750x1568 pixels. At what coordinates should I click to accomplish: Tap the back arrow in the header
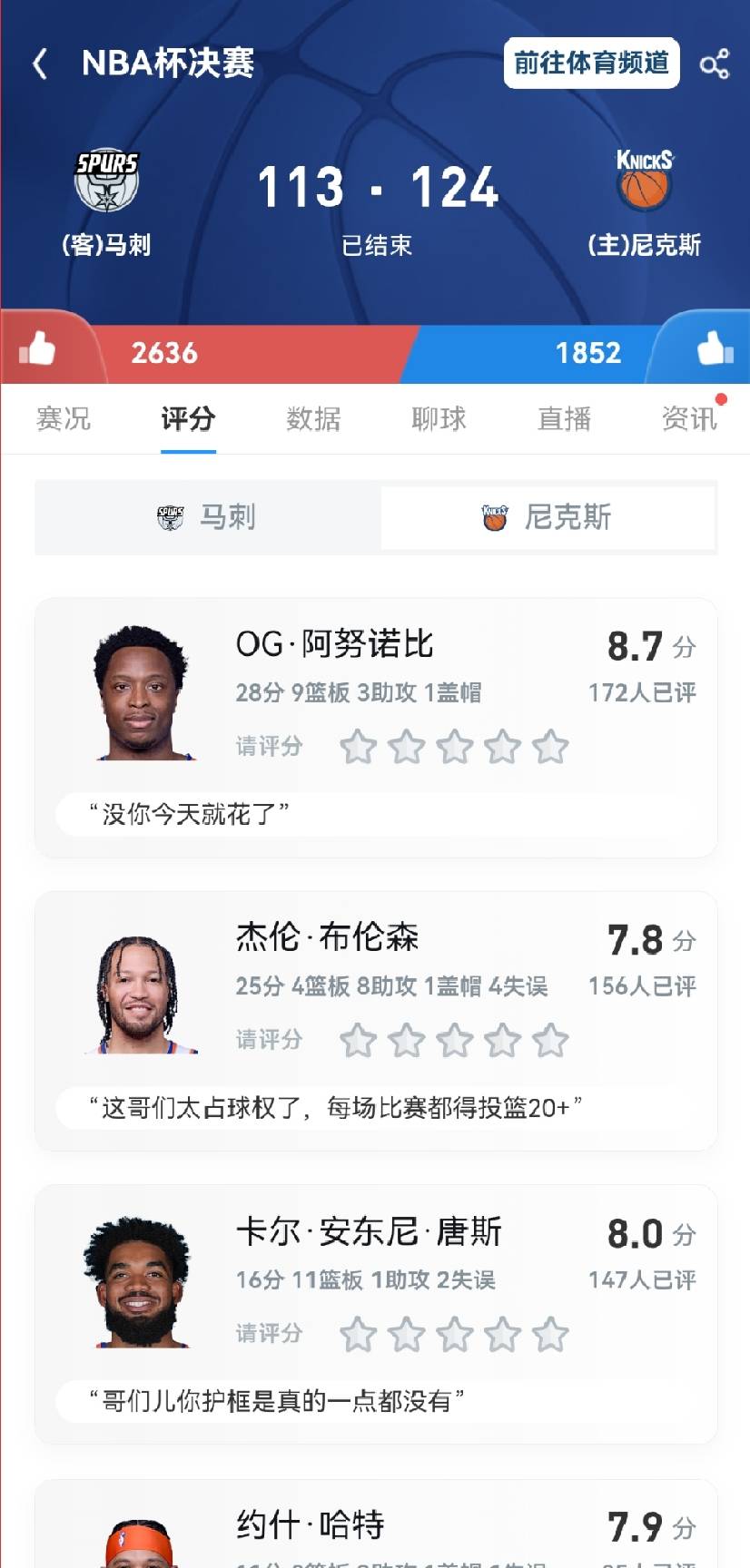[x=39, y=64]
